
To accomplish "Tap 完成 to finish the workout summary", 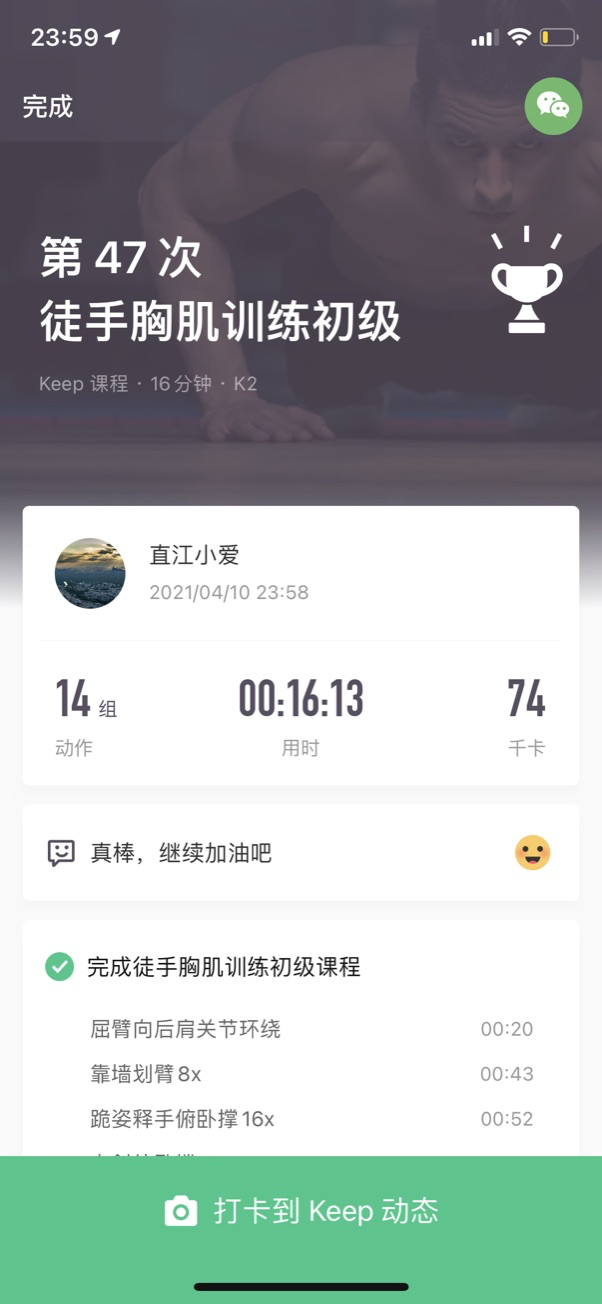I will (x=48, y=107).
